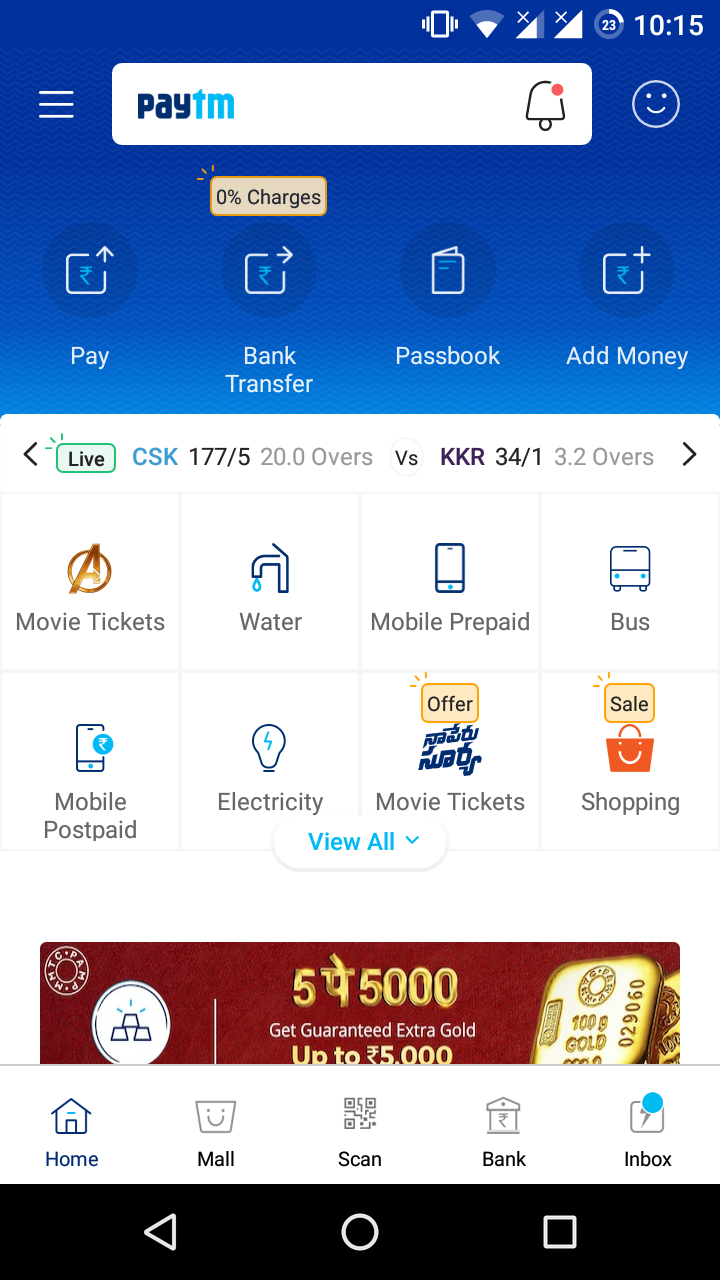Tap the Live CSK vs KKR score
The width and height of the screenshot is (720, 1280).
pos(360,454)
